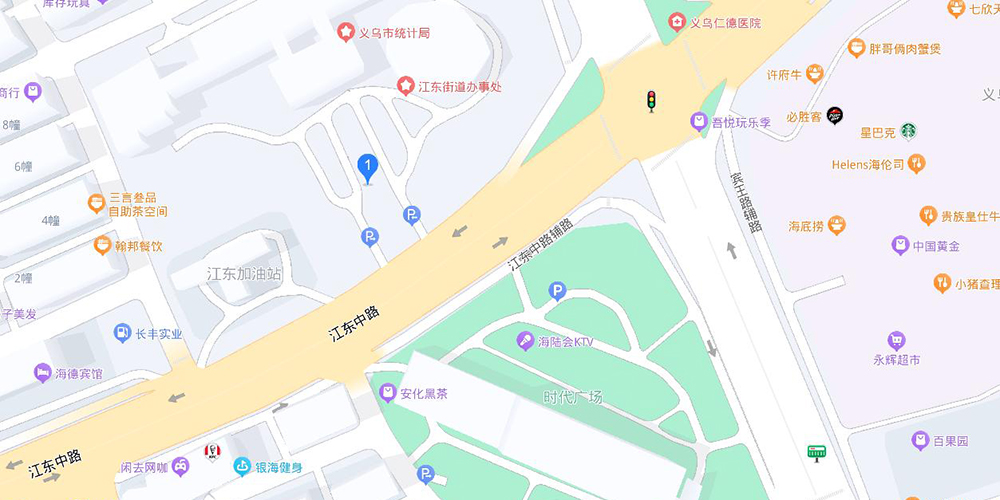
Task: Tap the 永辉超市 supermarket marker
Action: click(896, 341)
